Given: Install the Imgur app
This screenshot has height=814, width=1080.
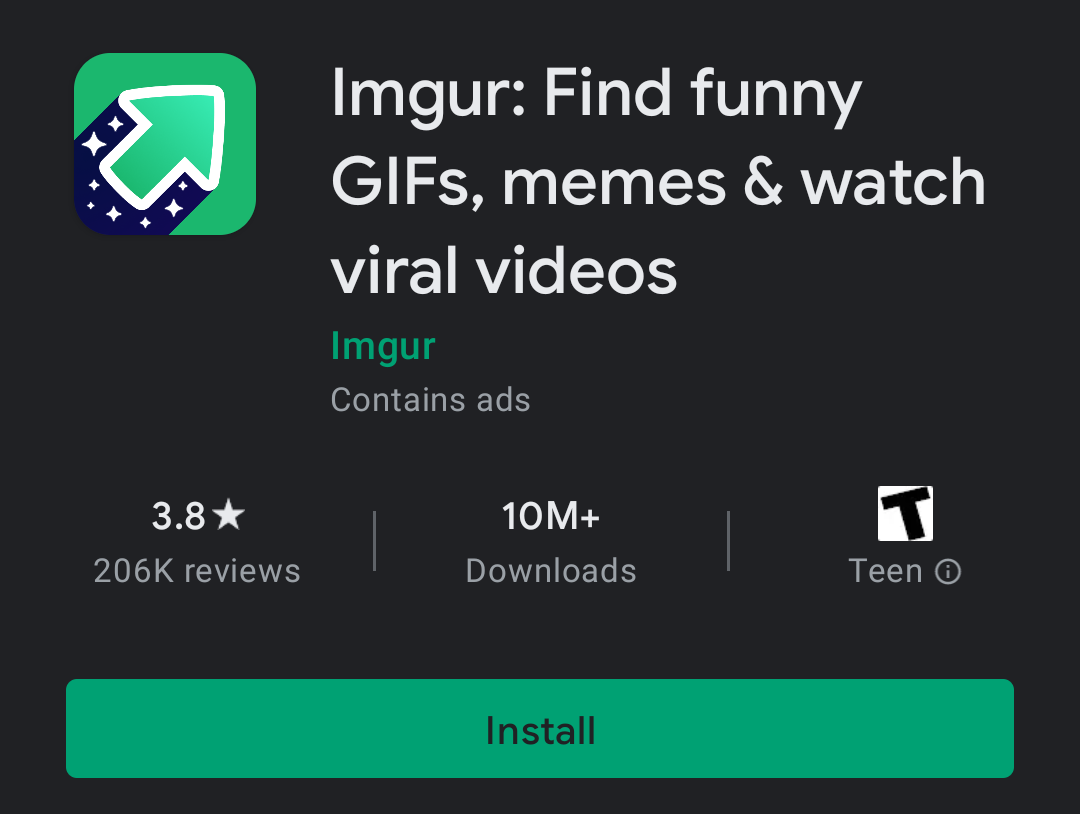Looking at the screenshot, I should point(539,729).
